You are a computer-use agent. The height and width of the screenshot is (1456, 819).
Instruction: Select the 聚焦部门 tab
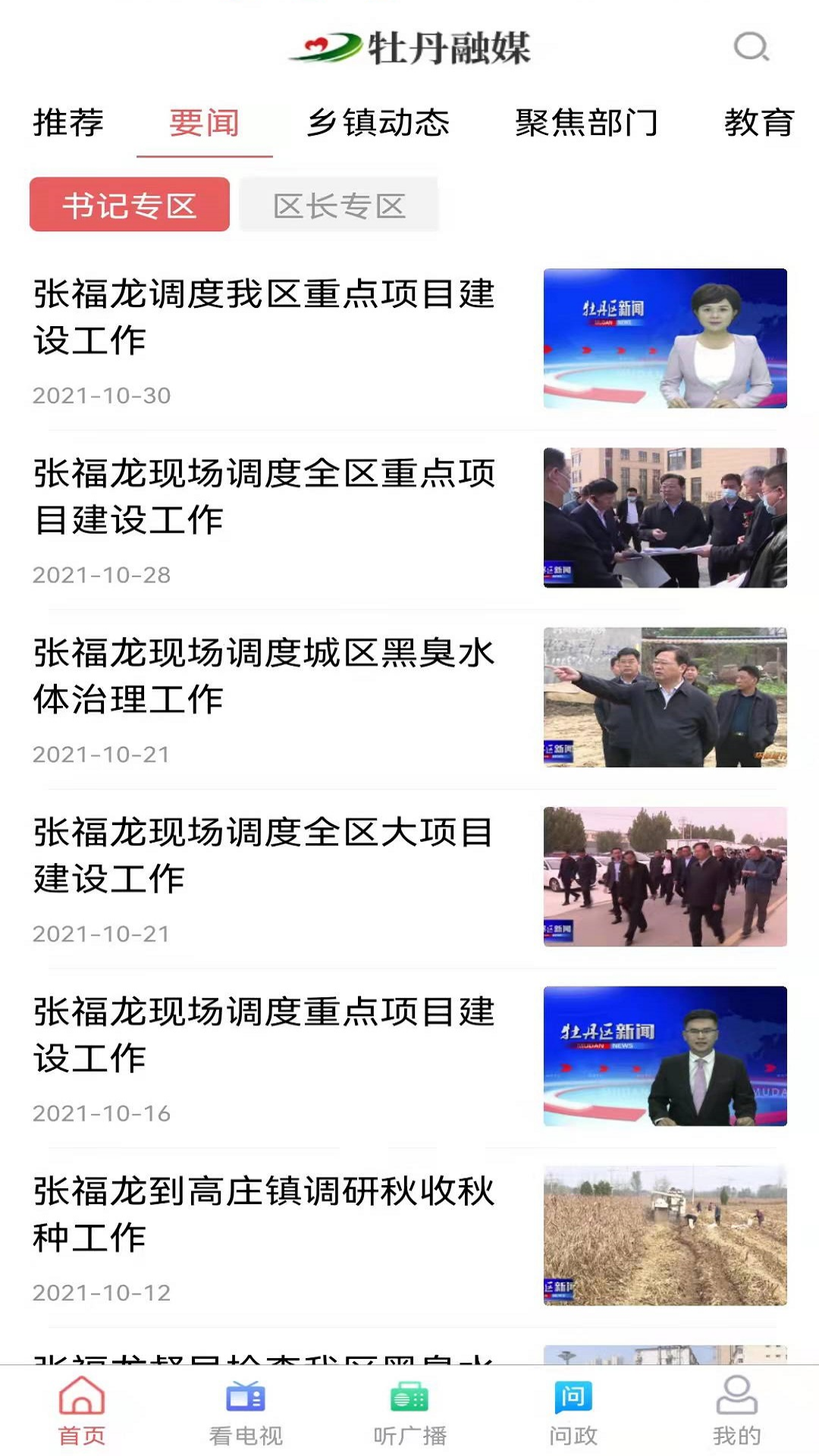(589, 124)
